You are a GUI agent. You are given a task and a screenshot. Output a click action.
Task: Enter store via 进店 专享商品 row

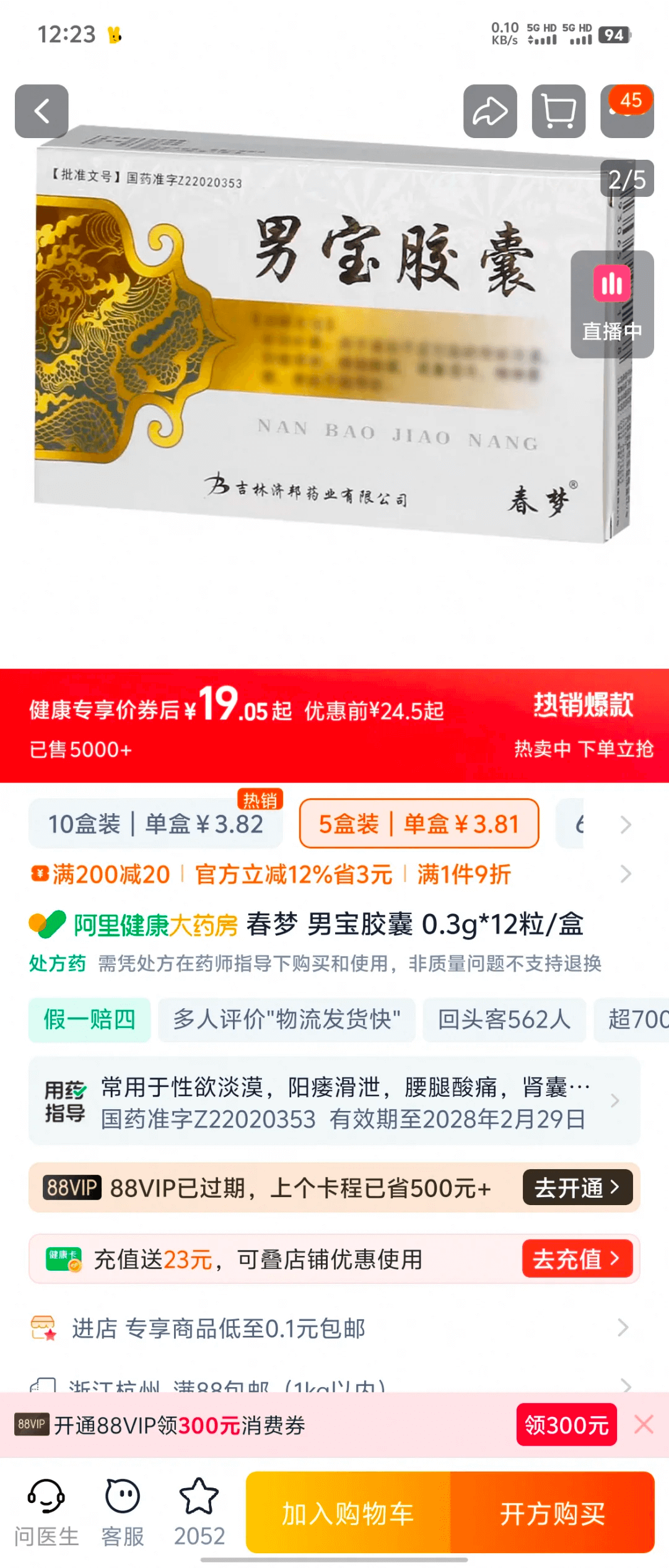(334, 1328)
